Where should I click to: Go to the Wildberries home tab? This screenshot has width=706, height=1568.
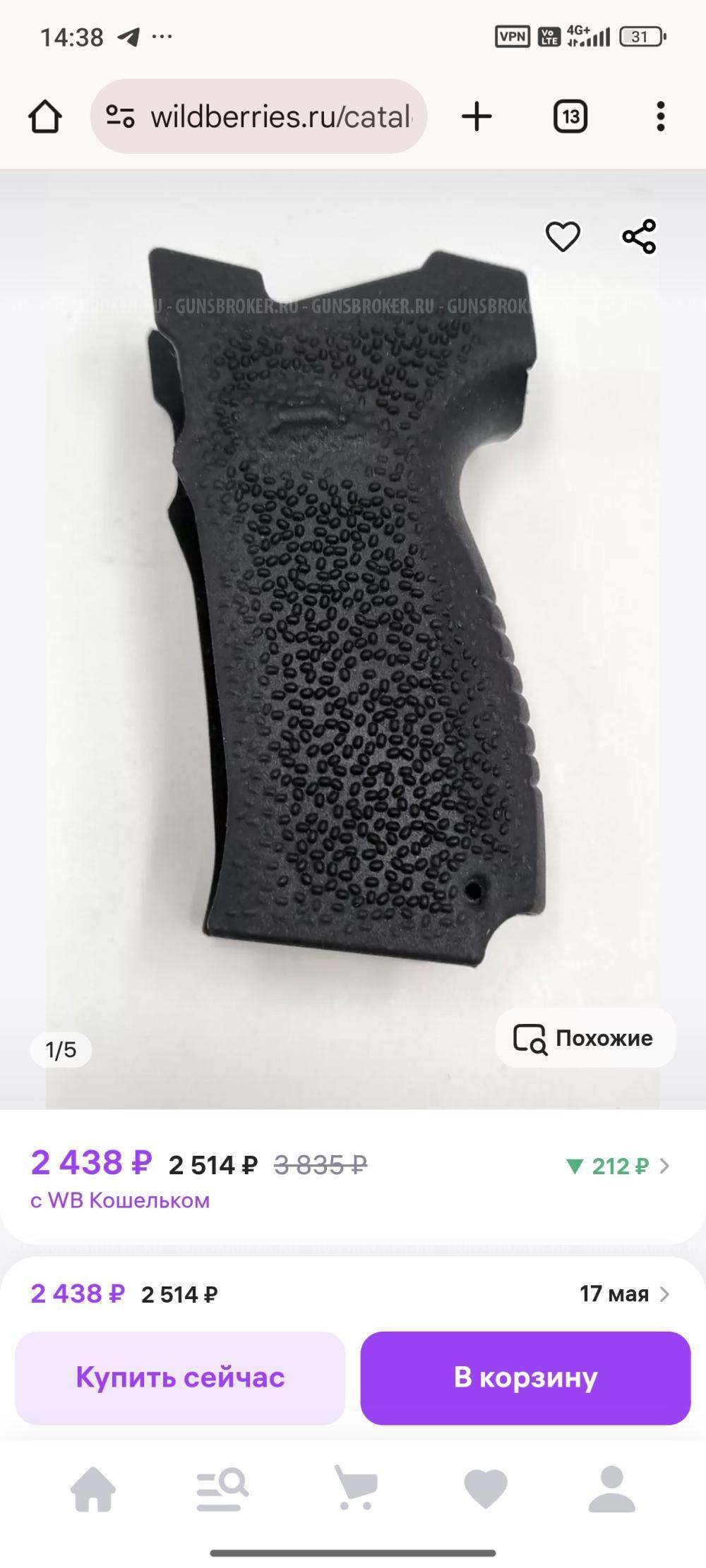(93, 1489)
